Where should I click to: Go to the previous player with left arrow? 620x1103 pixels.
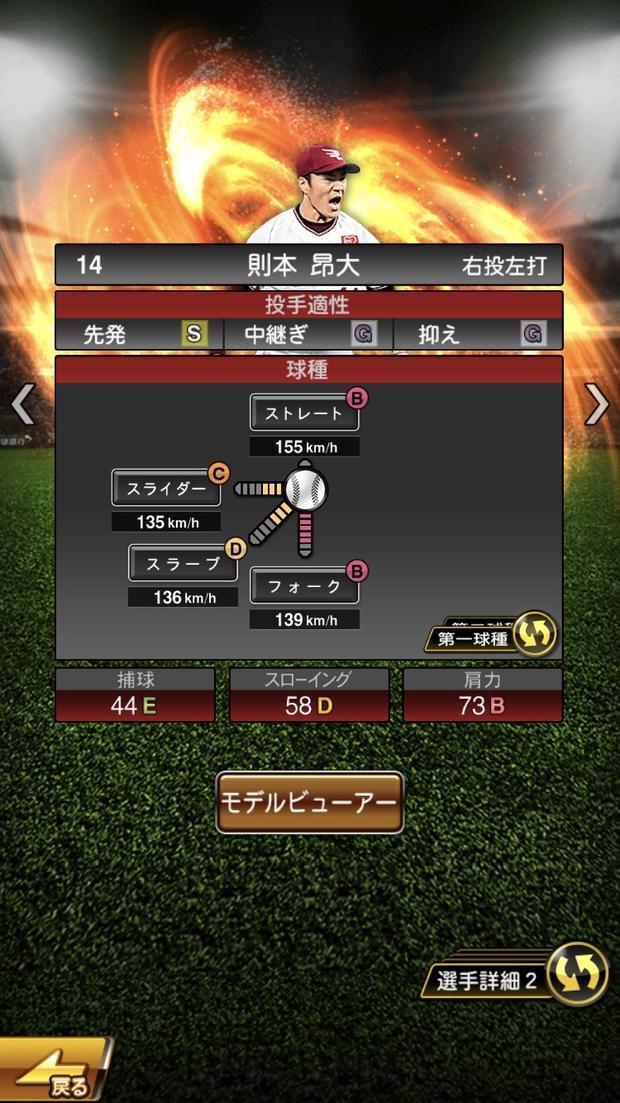click(x=22, y=404)
